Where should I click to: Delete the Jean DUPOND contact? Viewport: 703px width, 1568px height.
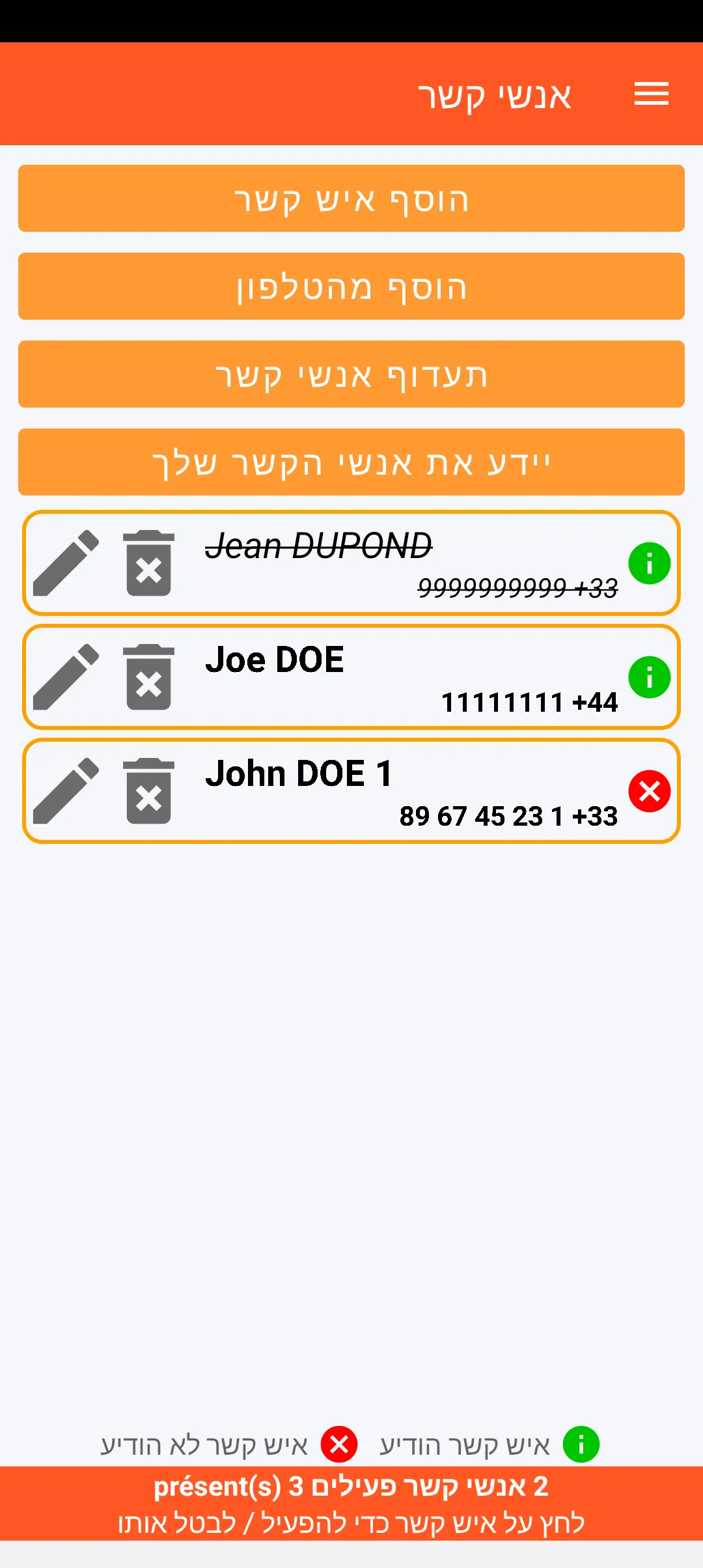pyautogui.click(x=149, y=563)
